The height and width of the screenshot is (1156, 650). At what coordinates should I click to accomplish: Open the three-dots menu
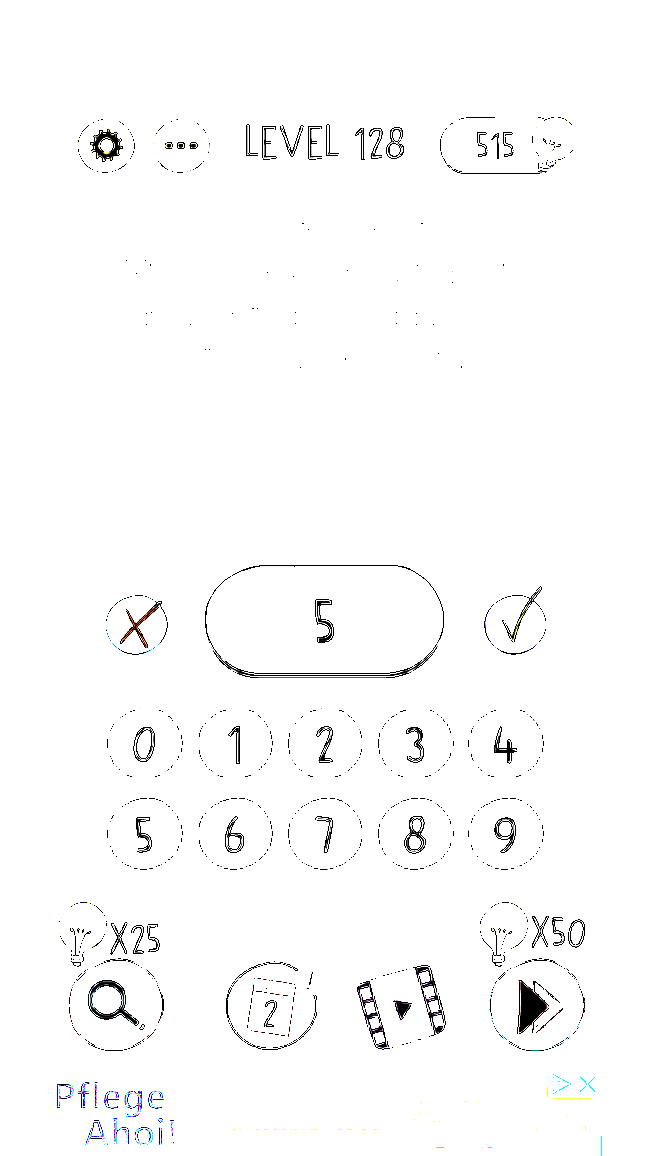182,145
